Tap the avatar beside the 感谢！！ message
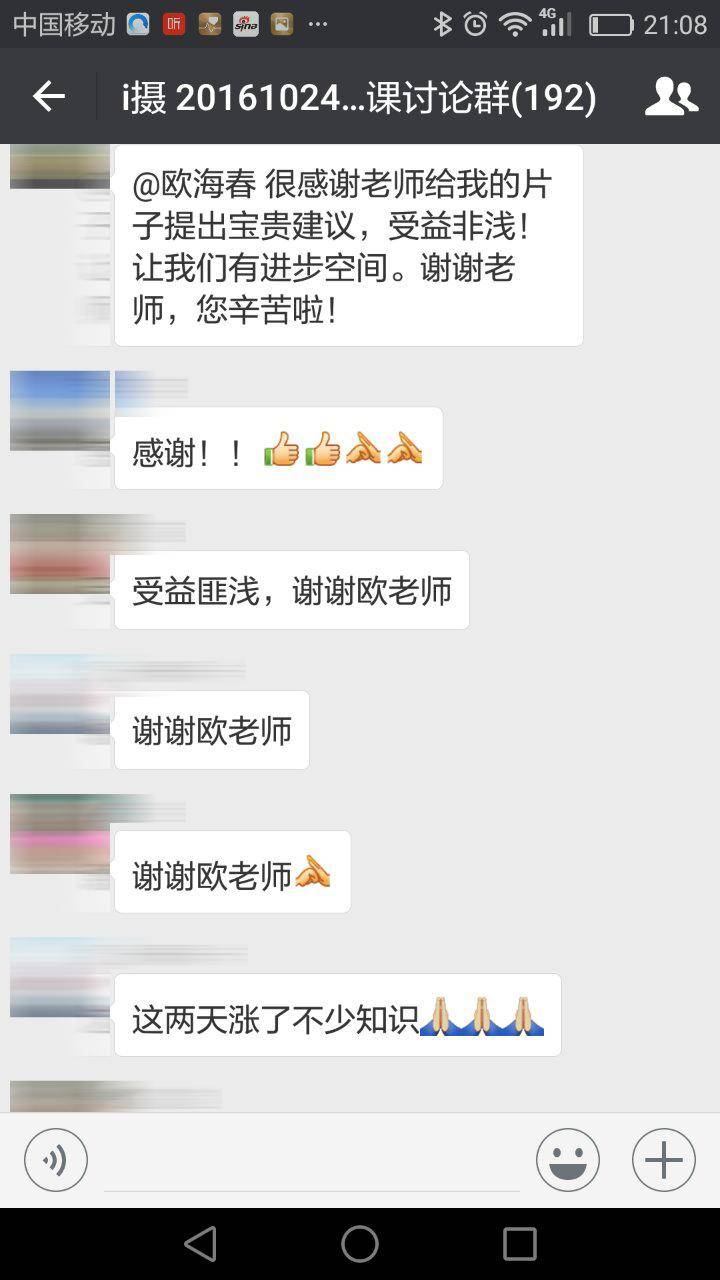Image resolution: width=720 pixels, height=1280 pixels. tap(60, 412)
